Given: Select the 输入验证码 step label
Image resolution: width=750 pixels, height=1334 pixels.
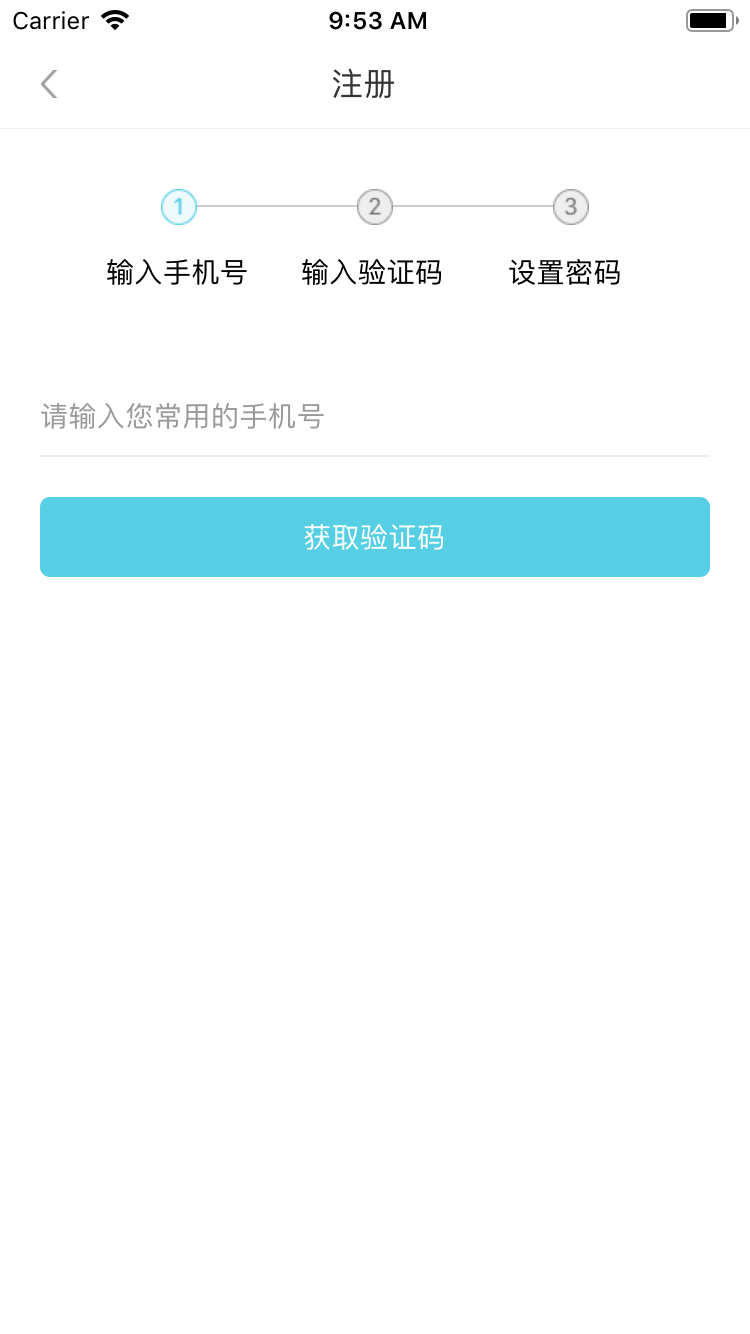Looking at the screenshot, I should coord(372,272).
